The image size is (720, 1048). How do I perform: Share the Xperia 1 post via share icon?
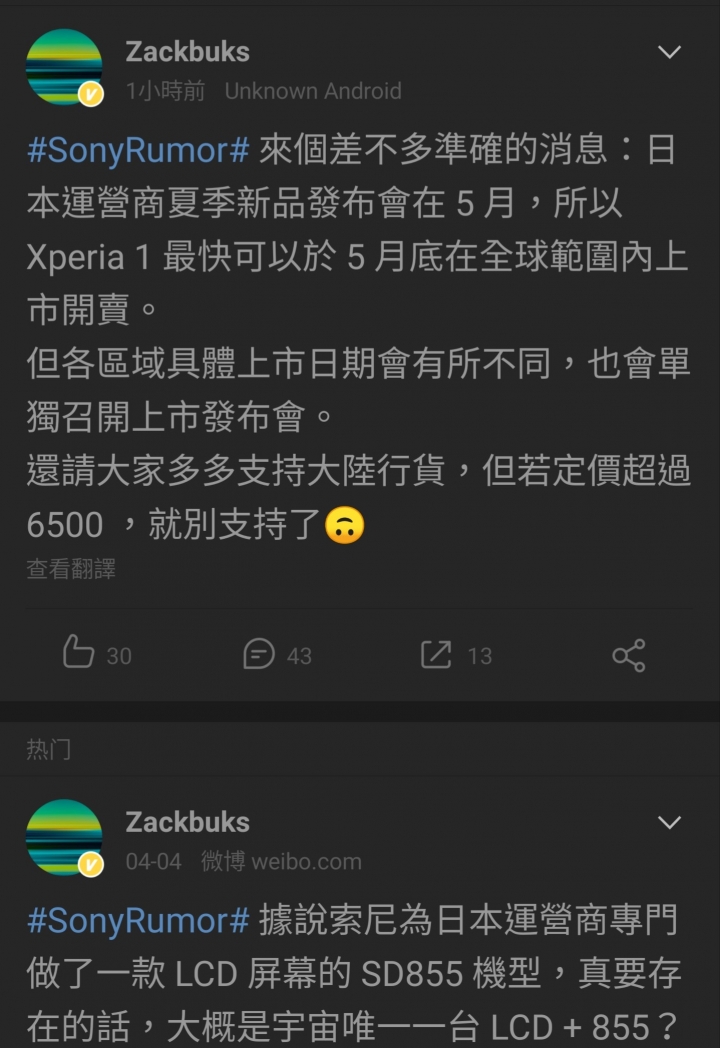(x=628, y=655)
